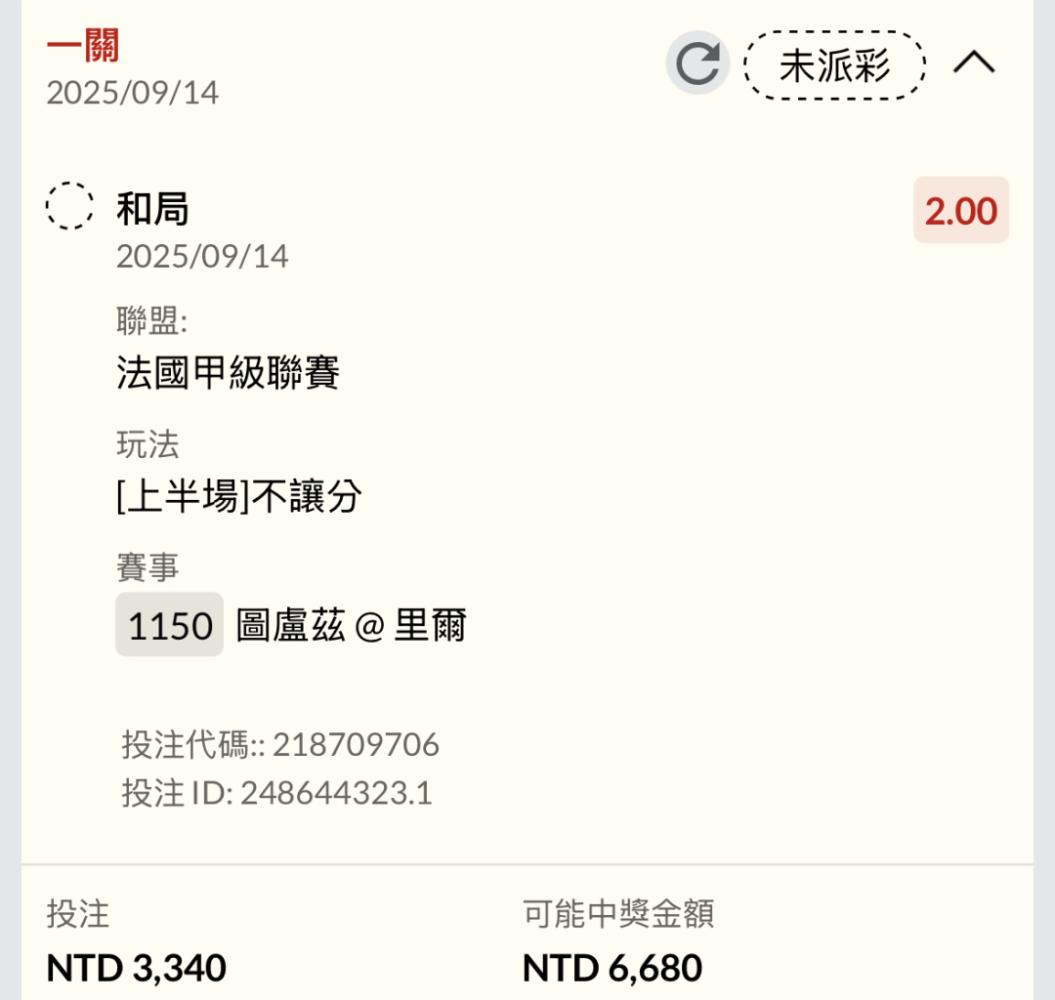
Task: Collapse the 一關 bet details
Action: click(x=974, y=64)
